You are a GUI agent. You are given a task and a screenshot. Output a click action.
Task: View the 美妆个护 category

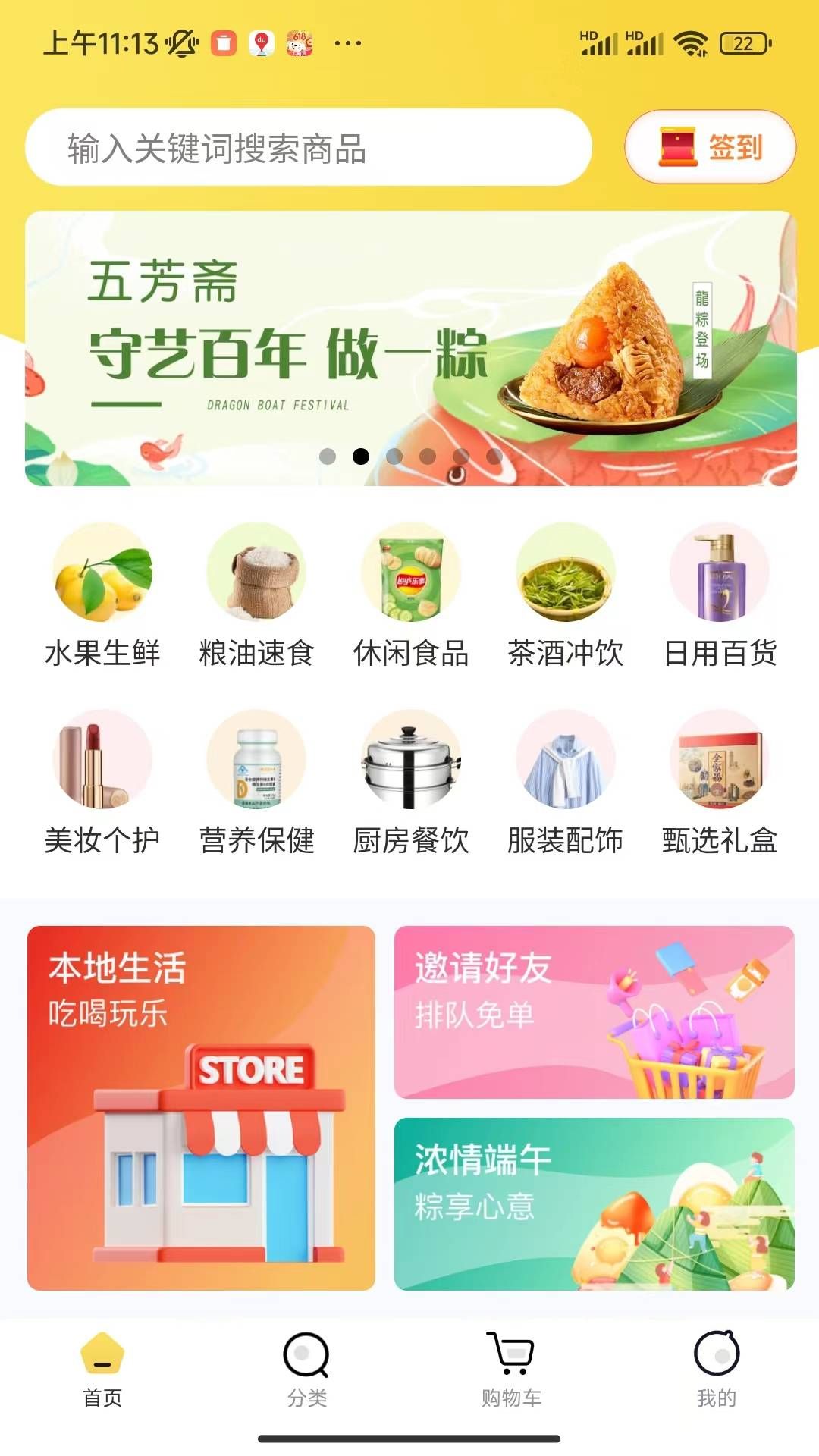[102, 783]
